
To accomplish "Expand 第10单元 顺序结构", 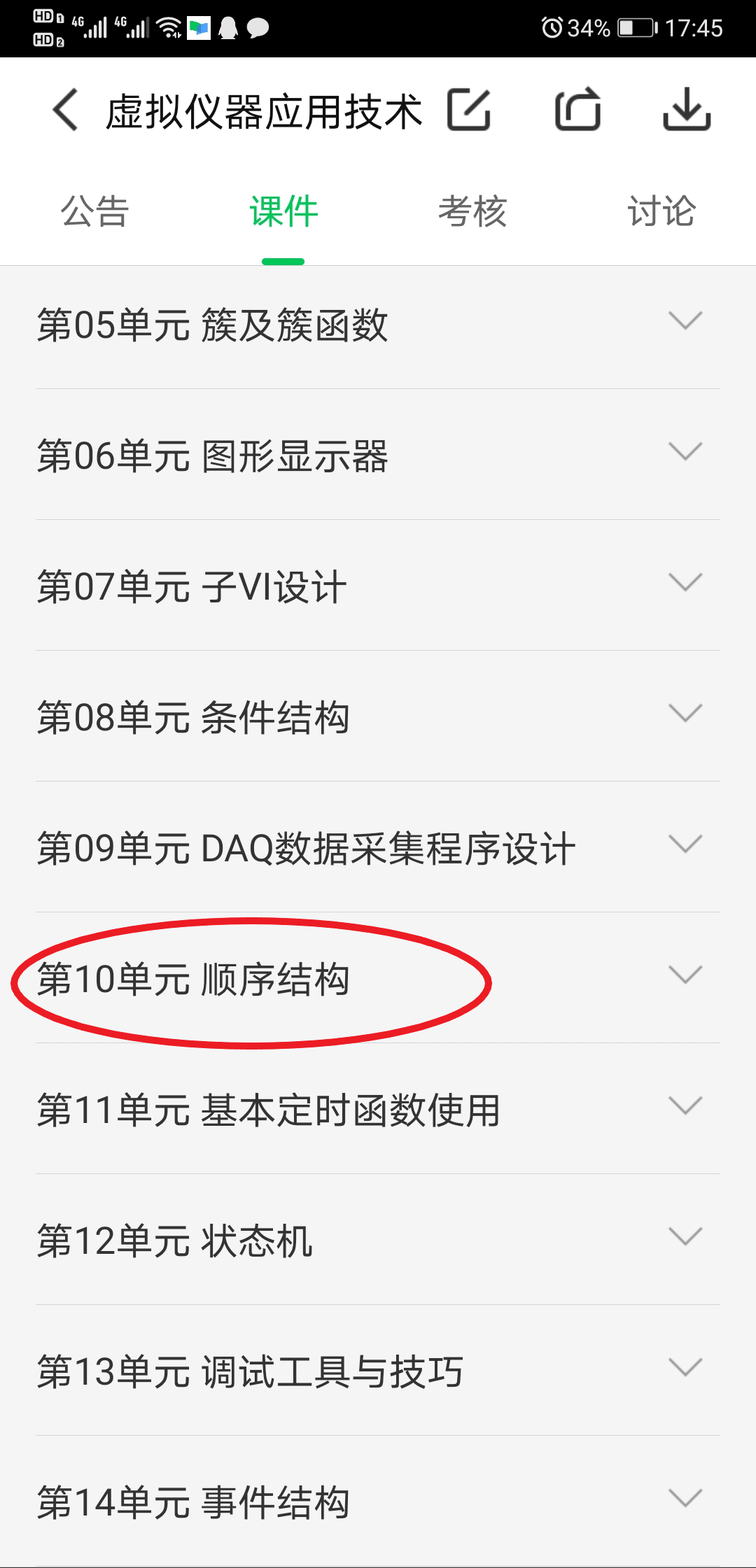I will tap(685, 975).
